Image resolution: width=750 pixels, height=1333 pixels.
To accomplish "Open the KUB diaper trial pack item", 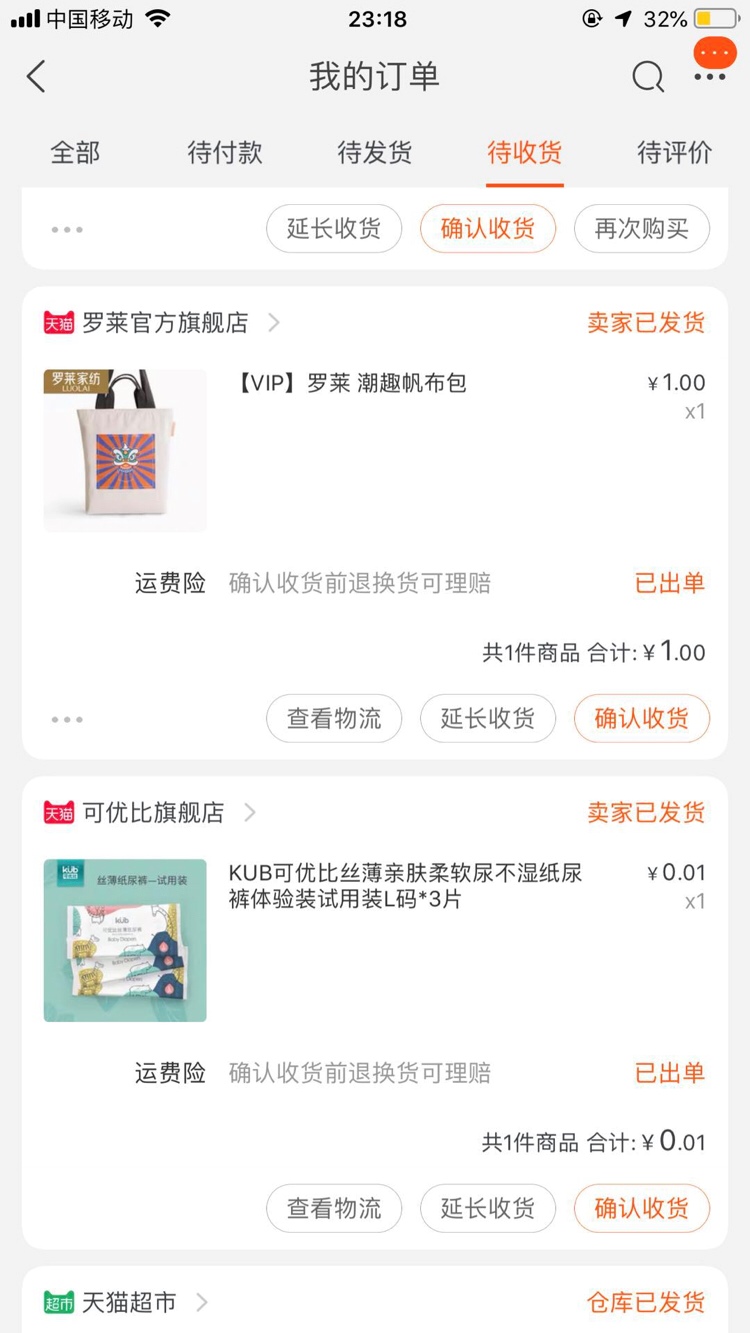I will pos(405,886).
